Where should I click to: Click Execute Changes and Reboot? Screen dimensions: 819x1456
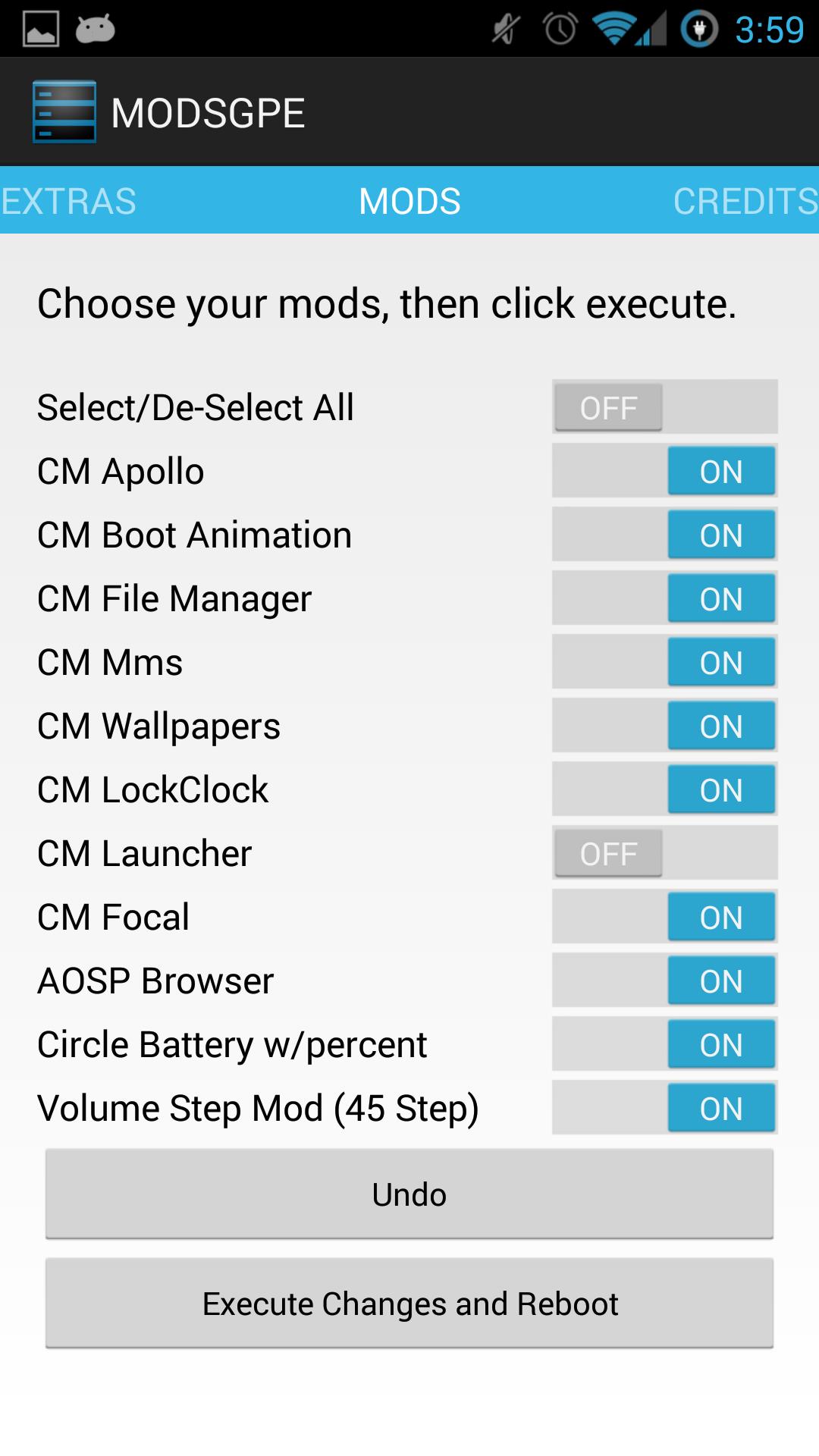(409, 1304)
